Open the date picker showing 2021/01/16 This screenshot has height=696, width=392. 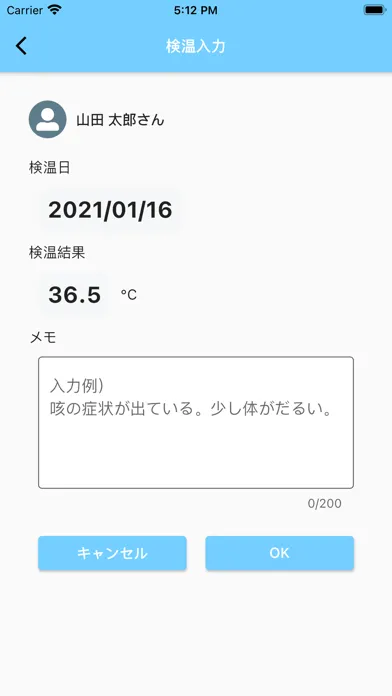tap(110, 210)
